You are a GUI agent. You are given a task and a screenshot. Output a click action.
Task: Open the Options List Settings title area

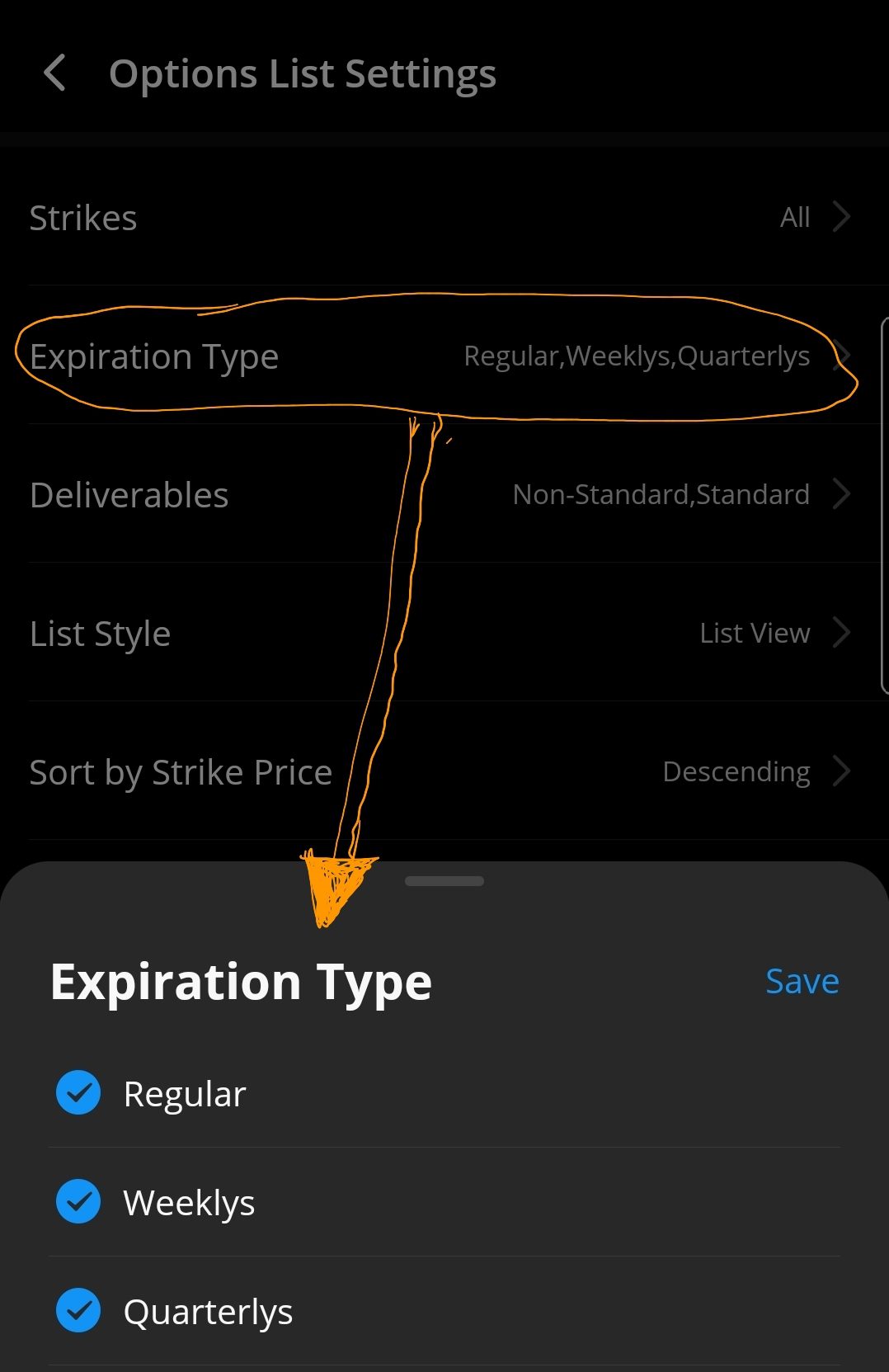[303, 73]
